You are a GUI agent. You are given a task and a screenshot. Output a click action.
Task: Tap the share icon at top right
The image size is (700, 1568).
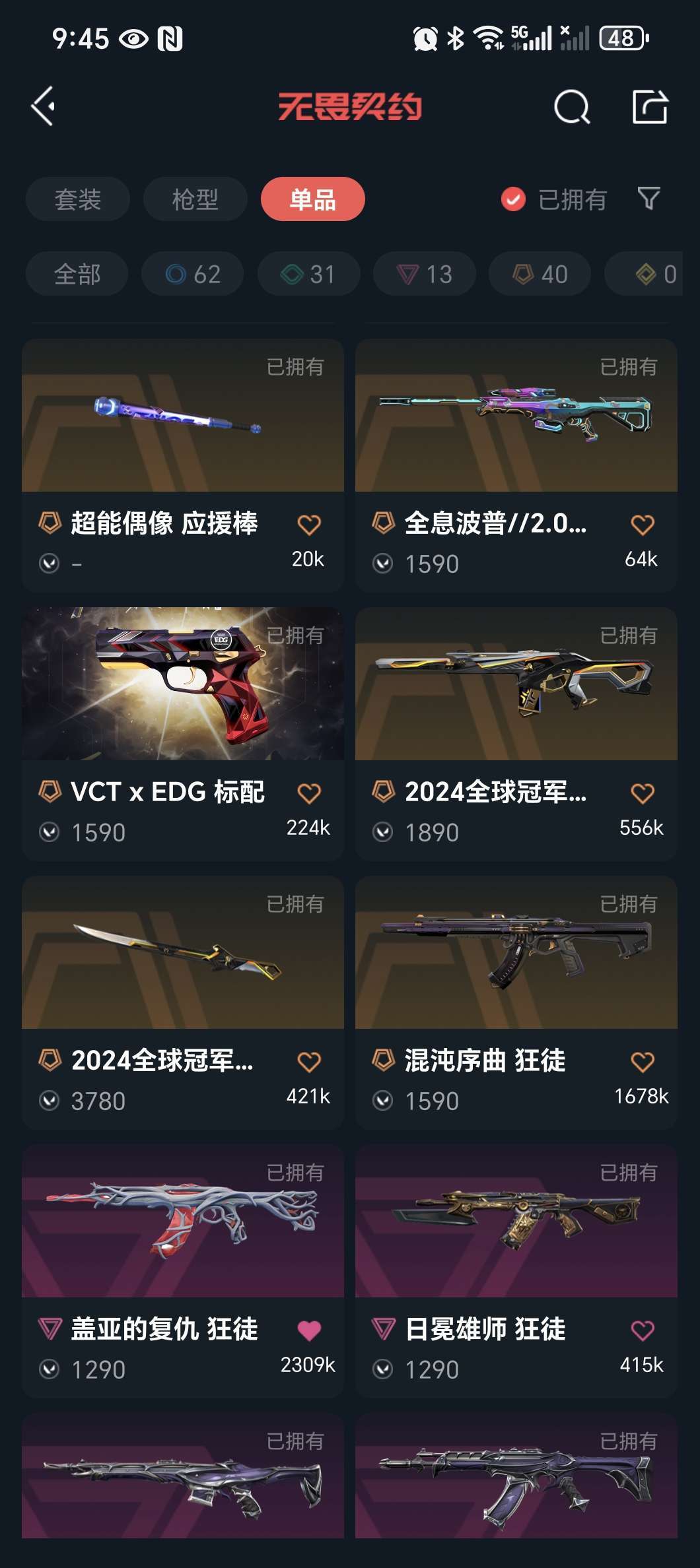[650, 108]
